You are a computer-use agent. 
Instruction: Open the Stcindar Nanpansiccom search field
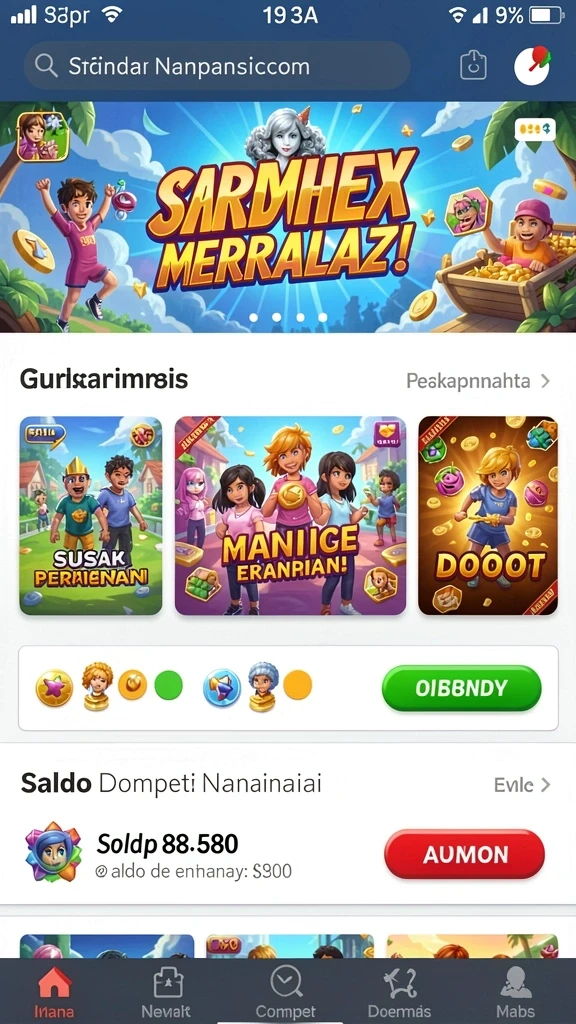pyautogui.click(x=217, y=66)
